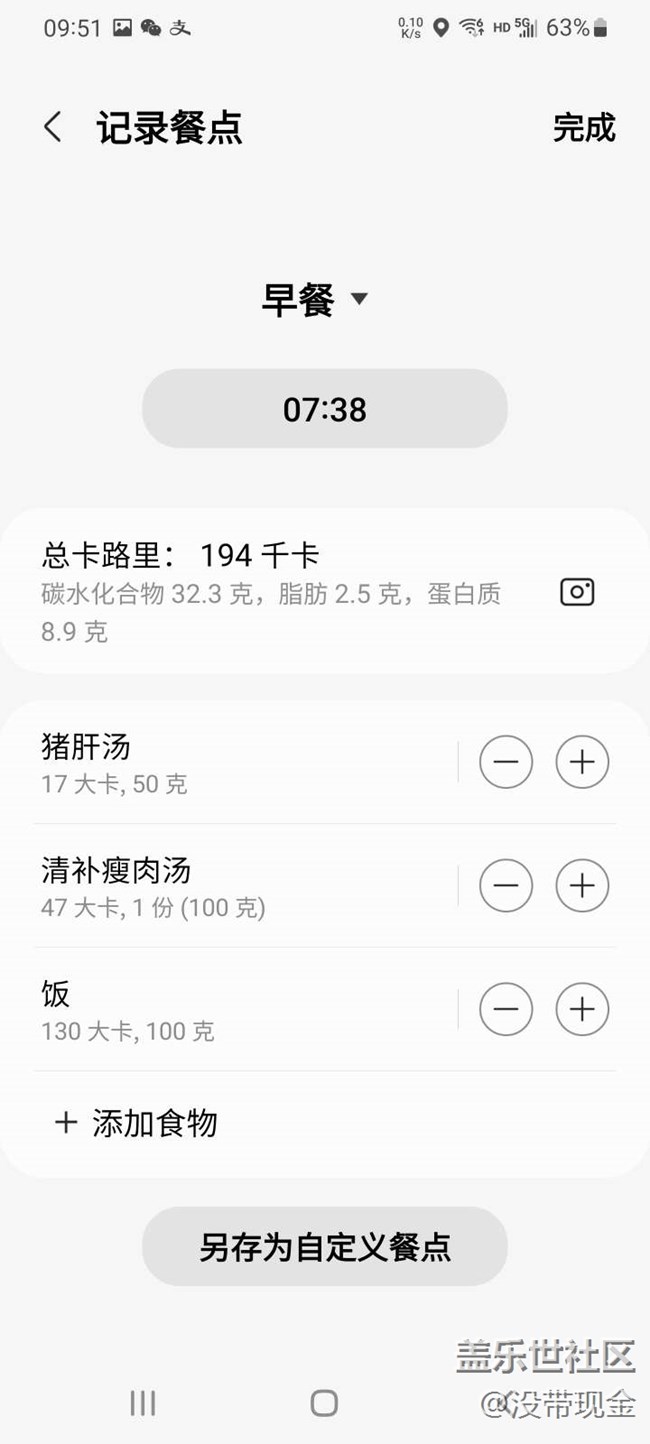Viewport: 650px width, 1444px height.
Task: Tap 完成 to finish recording
Action: 584,128
